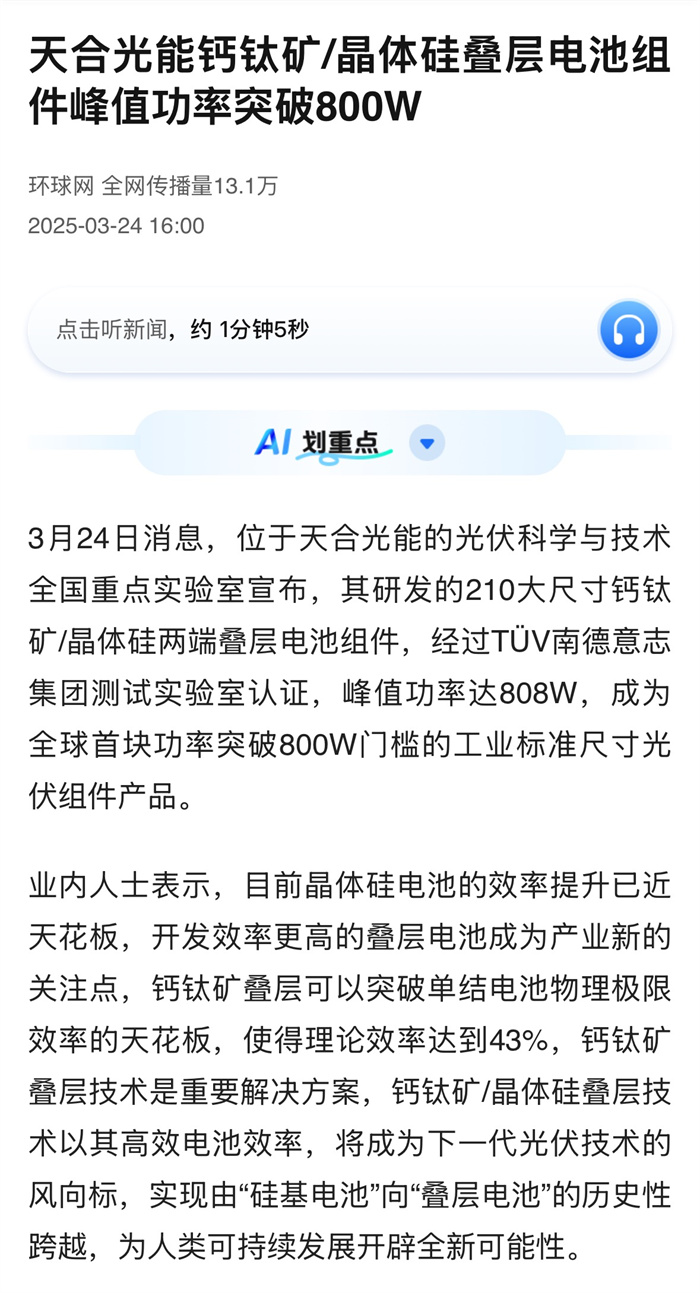Play the audio news with the headphone button
This screenshot has width=700, height=1293.
click(x=628, y=330)
